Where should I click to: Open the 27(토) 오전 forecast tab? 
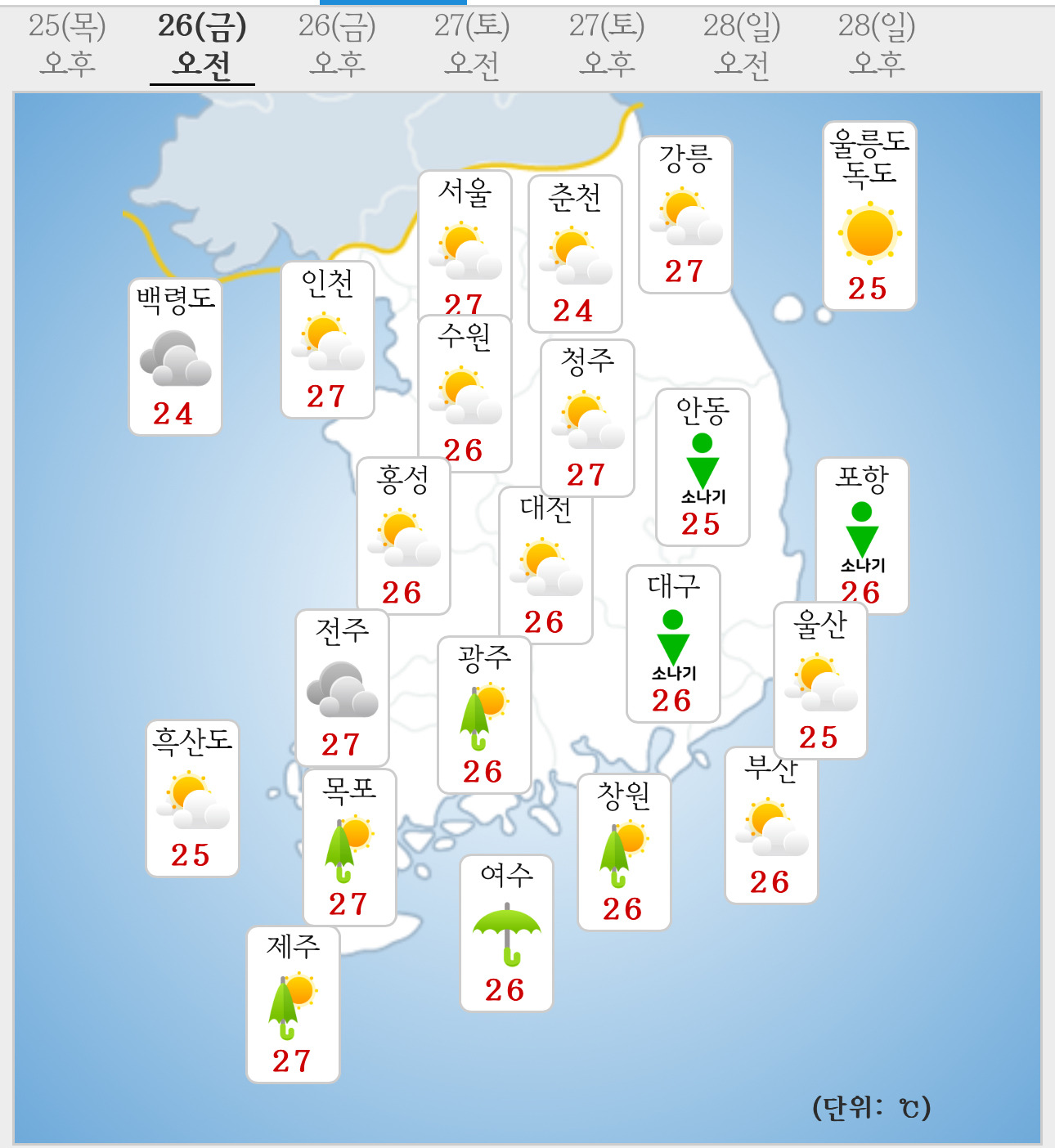472,45
